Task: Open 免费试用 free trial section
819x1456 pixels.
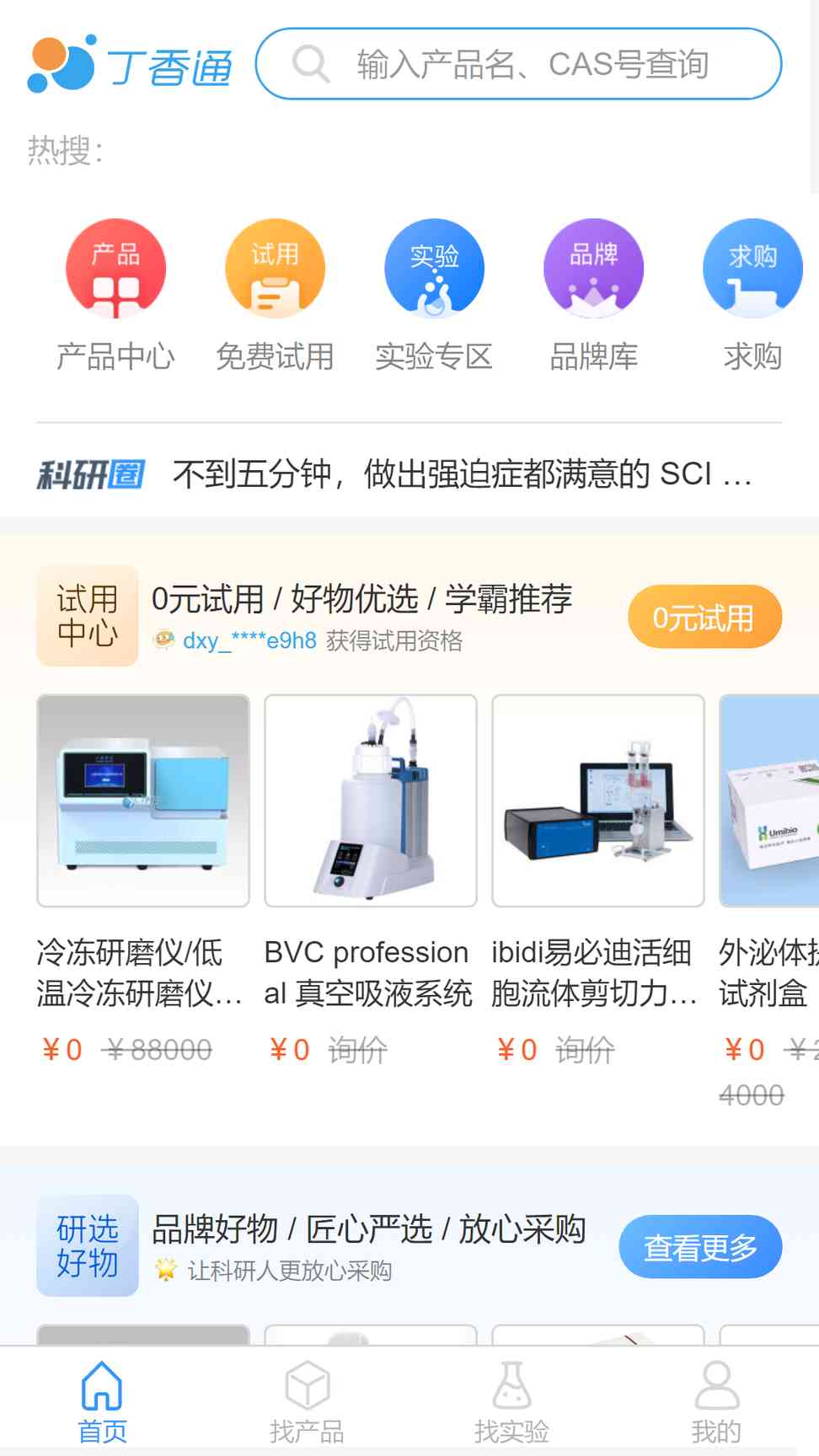Action: pos(275,295)
